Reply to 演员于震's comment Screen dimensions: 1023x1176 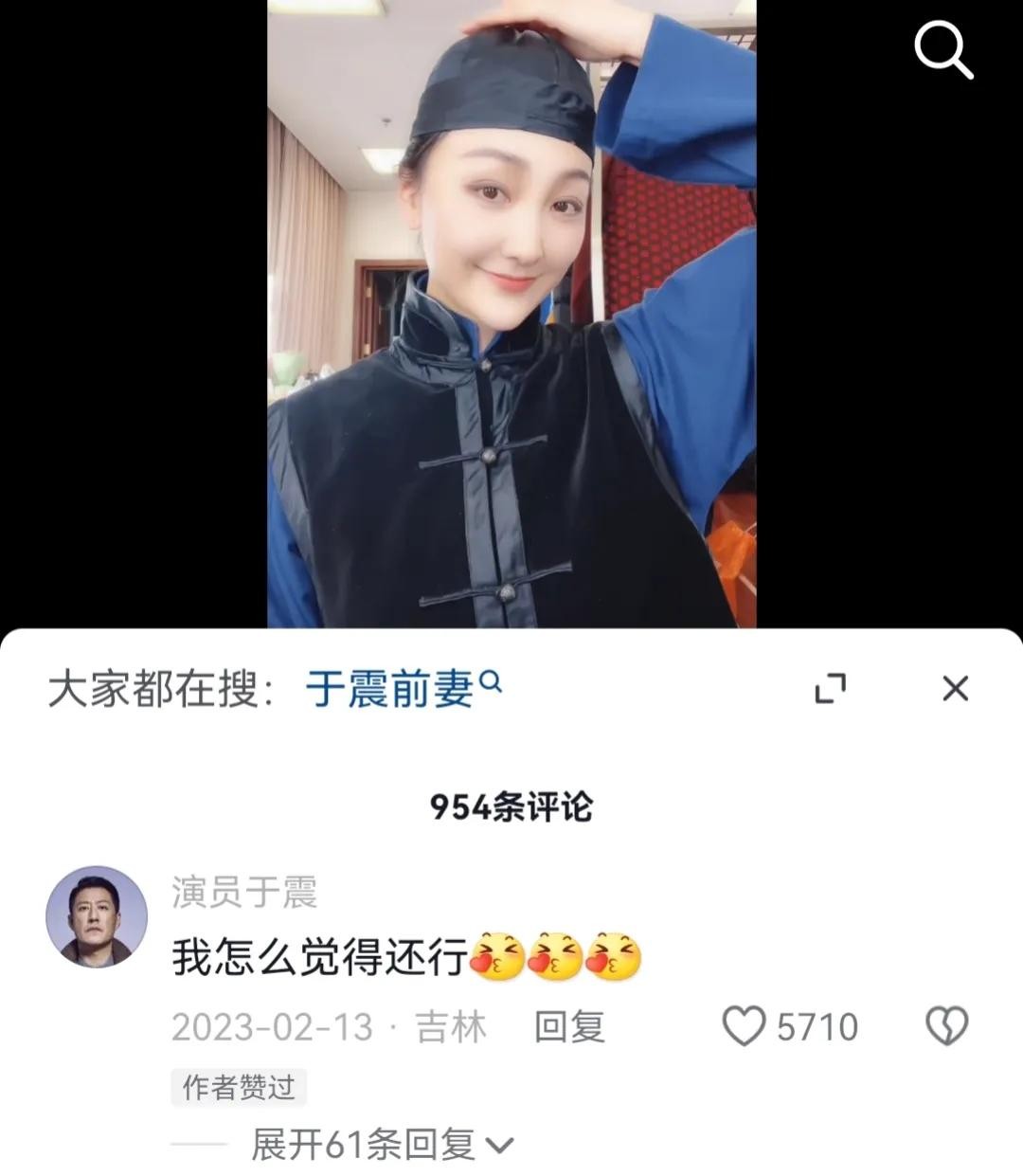pos(569,1027)
